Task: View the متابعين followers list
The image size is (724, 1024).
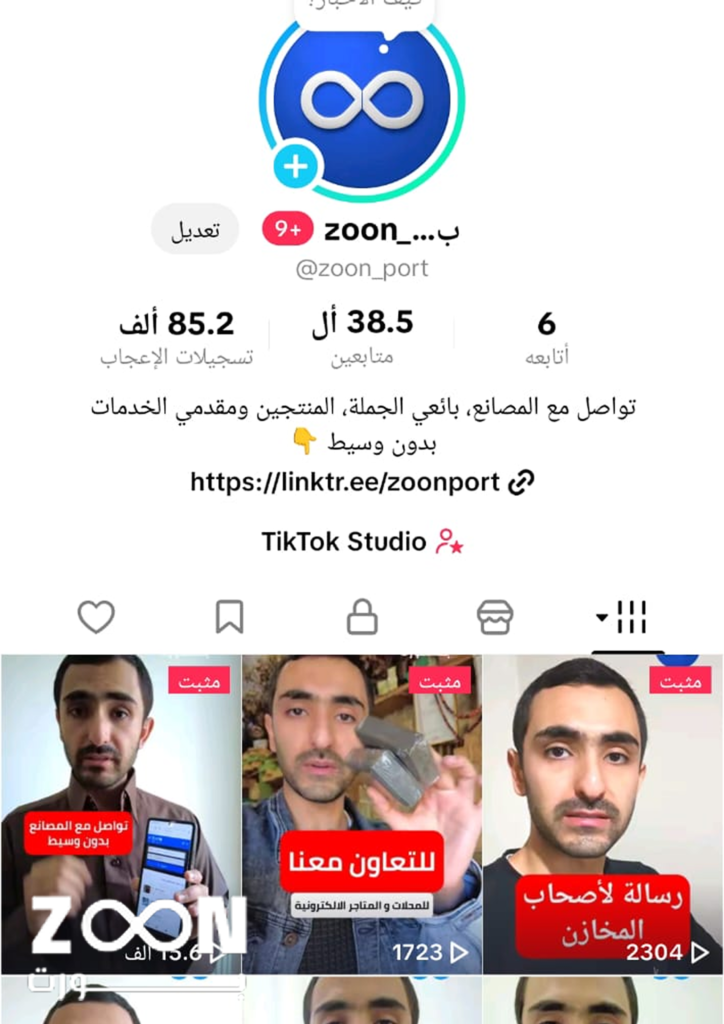Action: (362, 337)
